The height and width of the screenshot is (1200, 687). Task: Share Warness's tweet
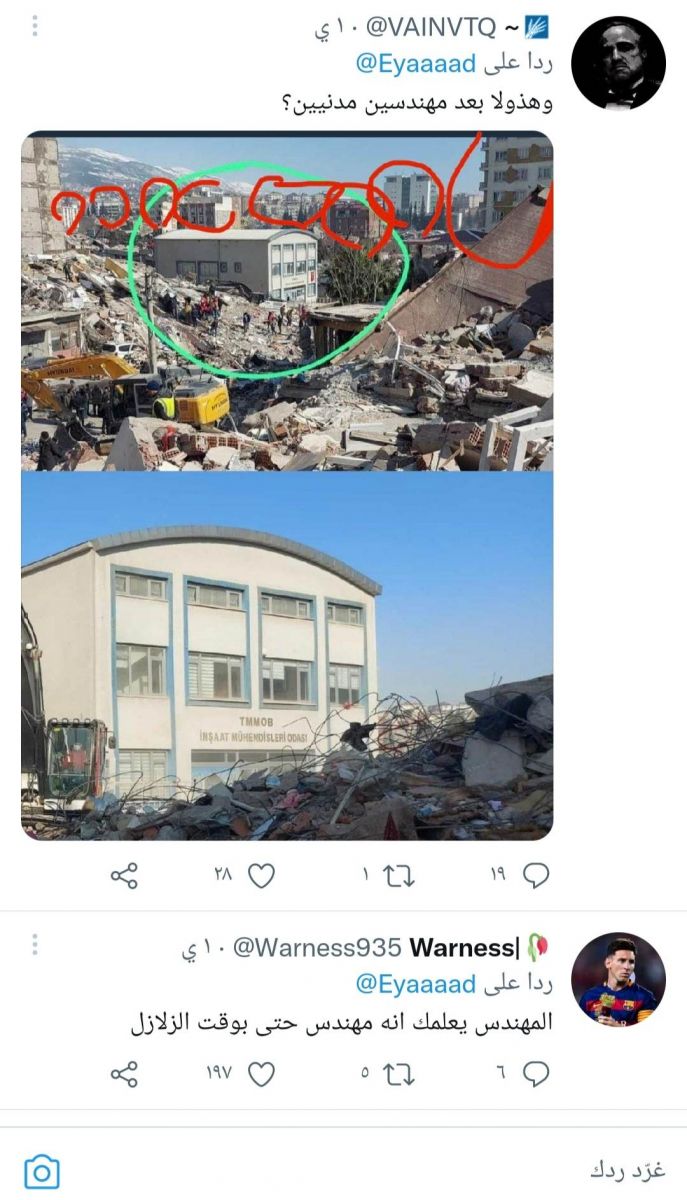124,1074
